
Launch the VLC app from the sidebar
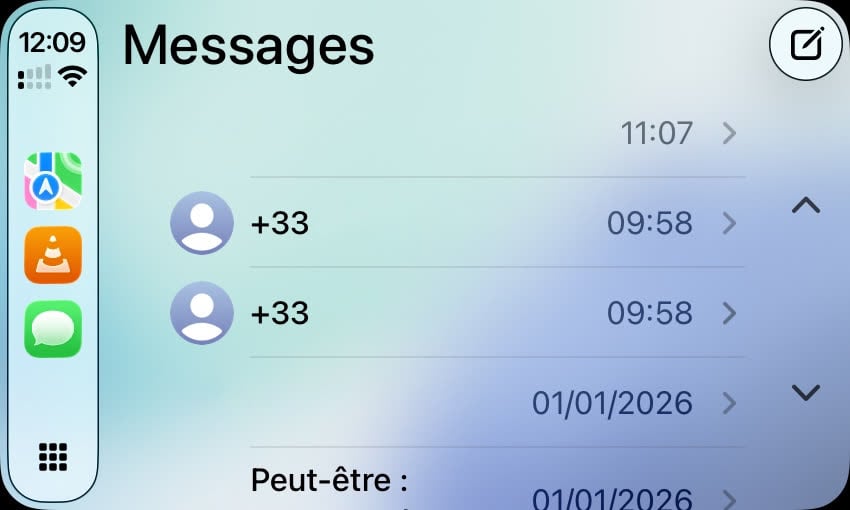pos(53,255)
